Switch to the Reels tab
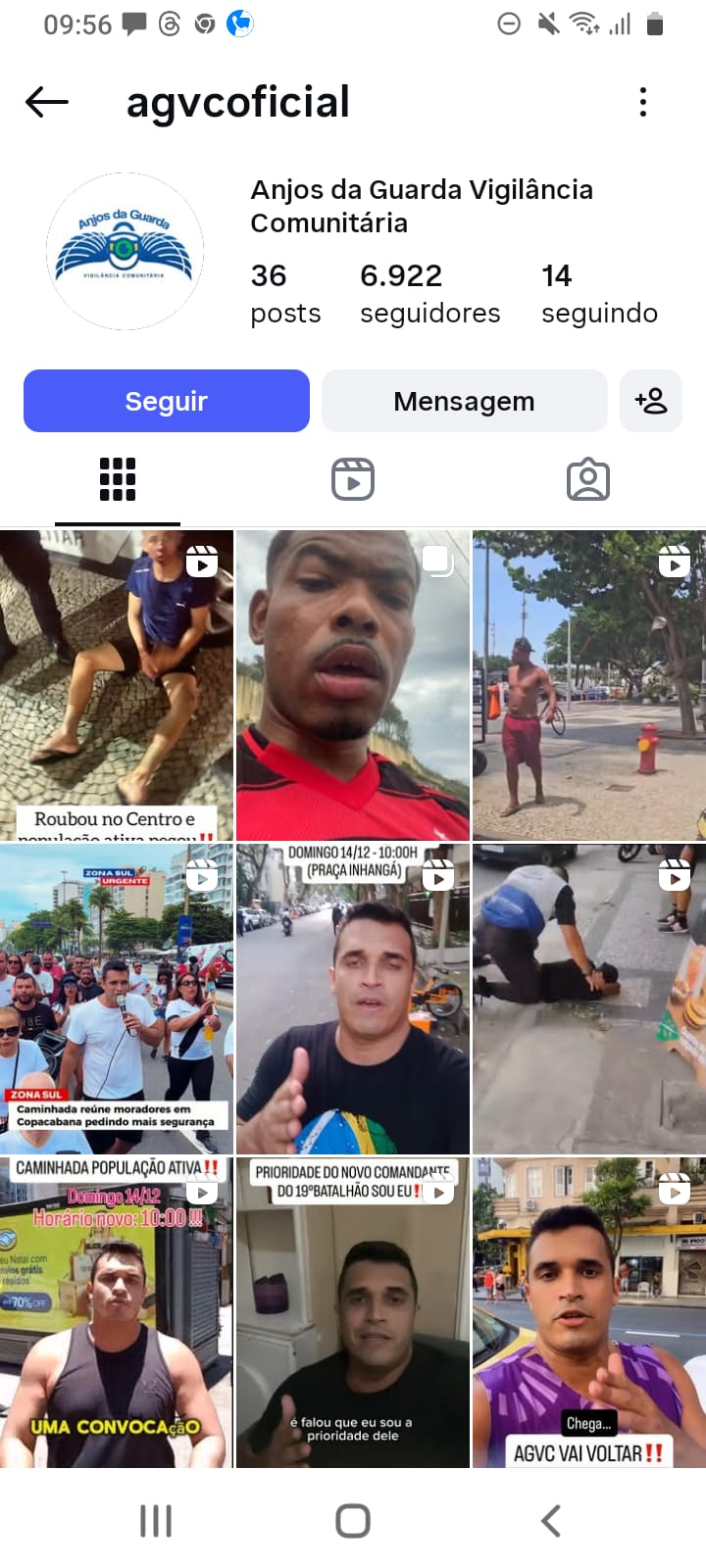This screenshot has width=706, height=1568. (x=353, y=479)
